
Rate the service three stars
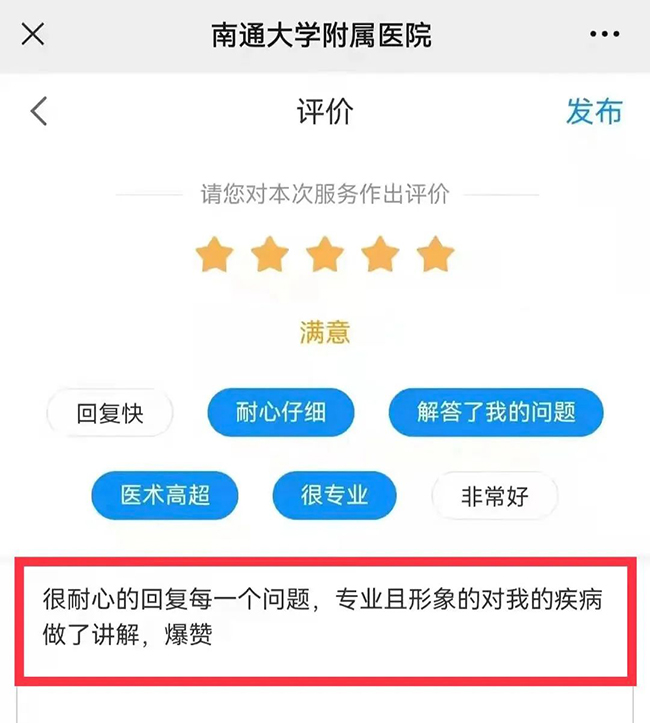(325, 255)
